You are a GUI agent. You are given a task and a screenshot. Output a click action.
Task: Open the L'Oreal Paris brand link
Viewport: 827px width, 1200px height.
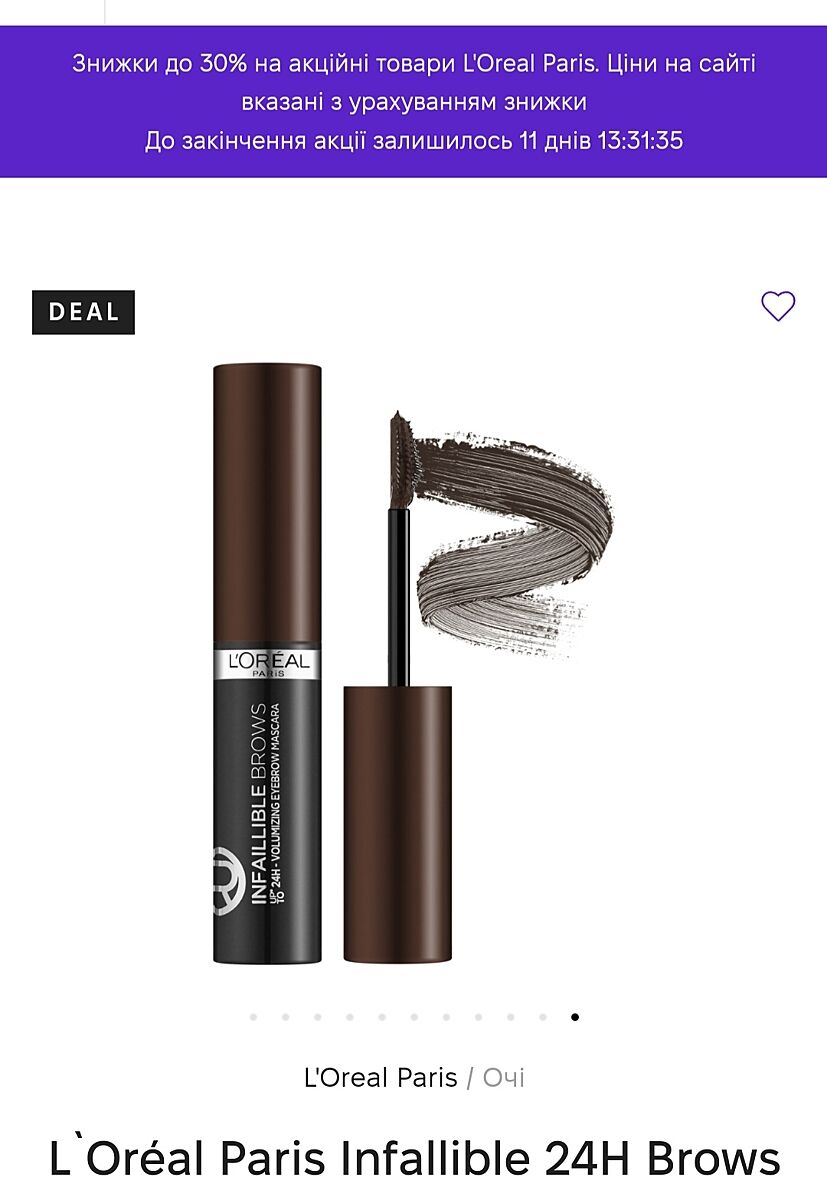[380, 1078]
